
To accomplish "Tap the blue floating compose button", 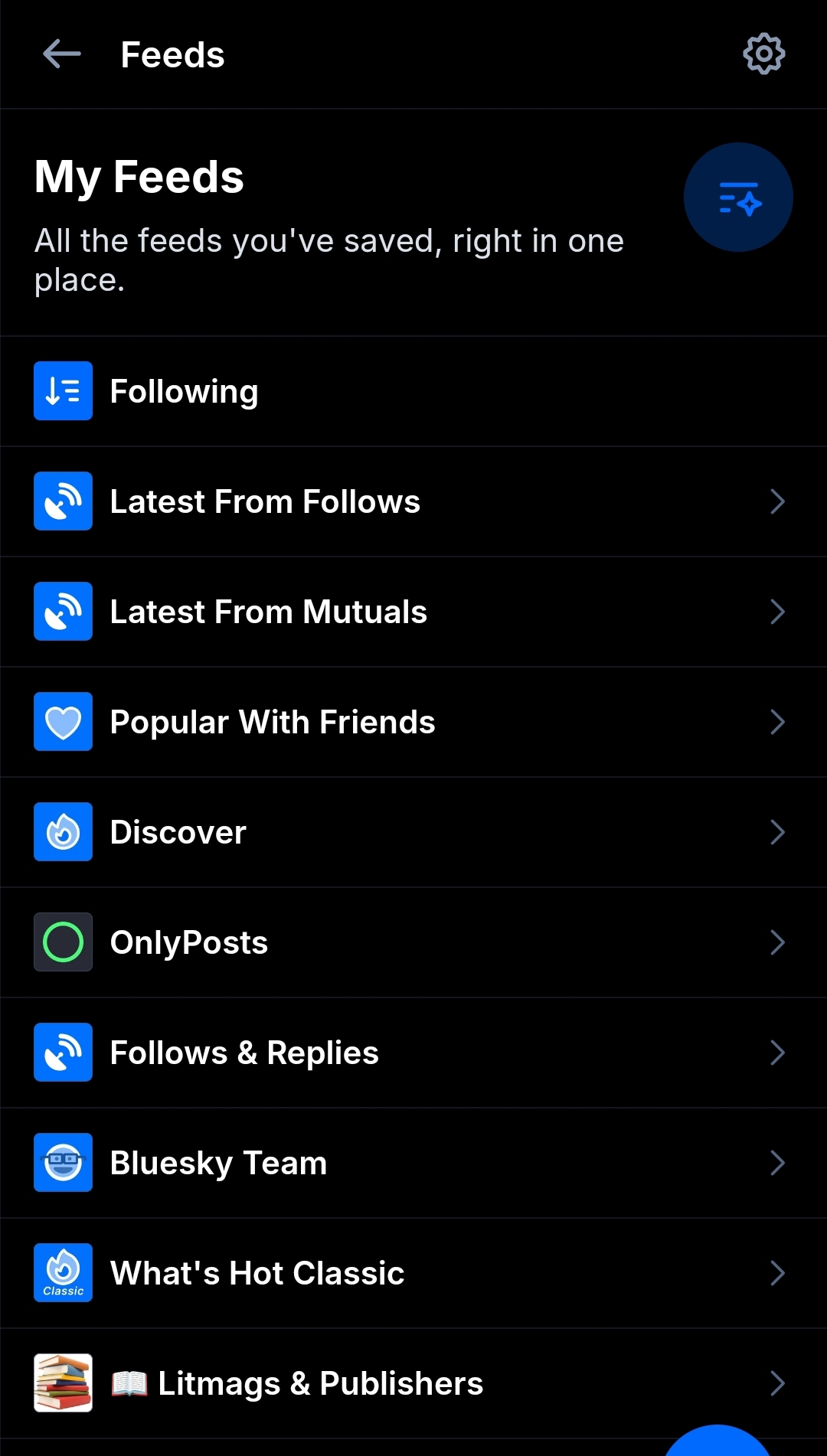I will click(x=717, y=1443).
